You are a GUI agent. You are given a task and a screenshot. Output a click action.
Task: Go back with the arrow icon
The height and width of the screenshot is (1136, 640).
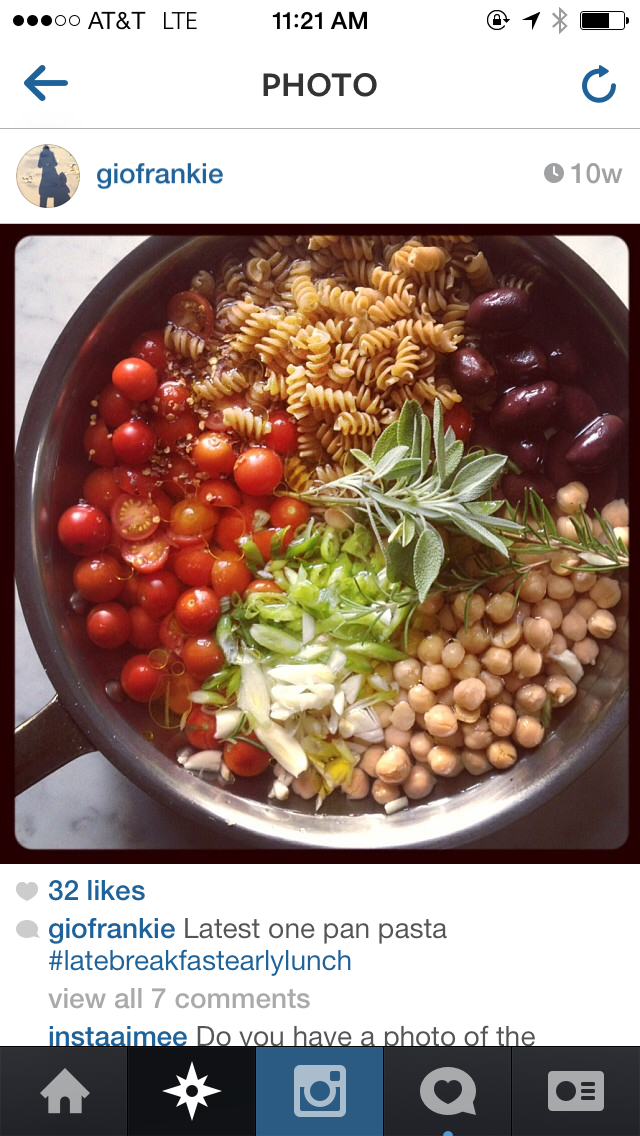[x=46, y=83]
